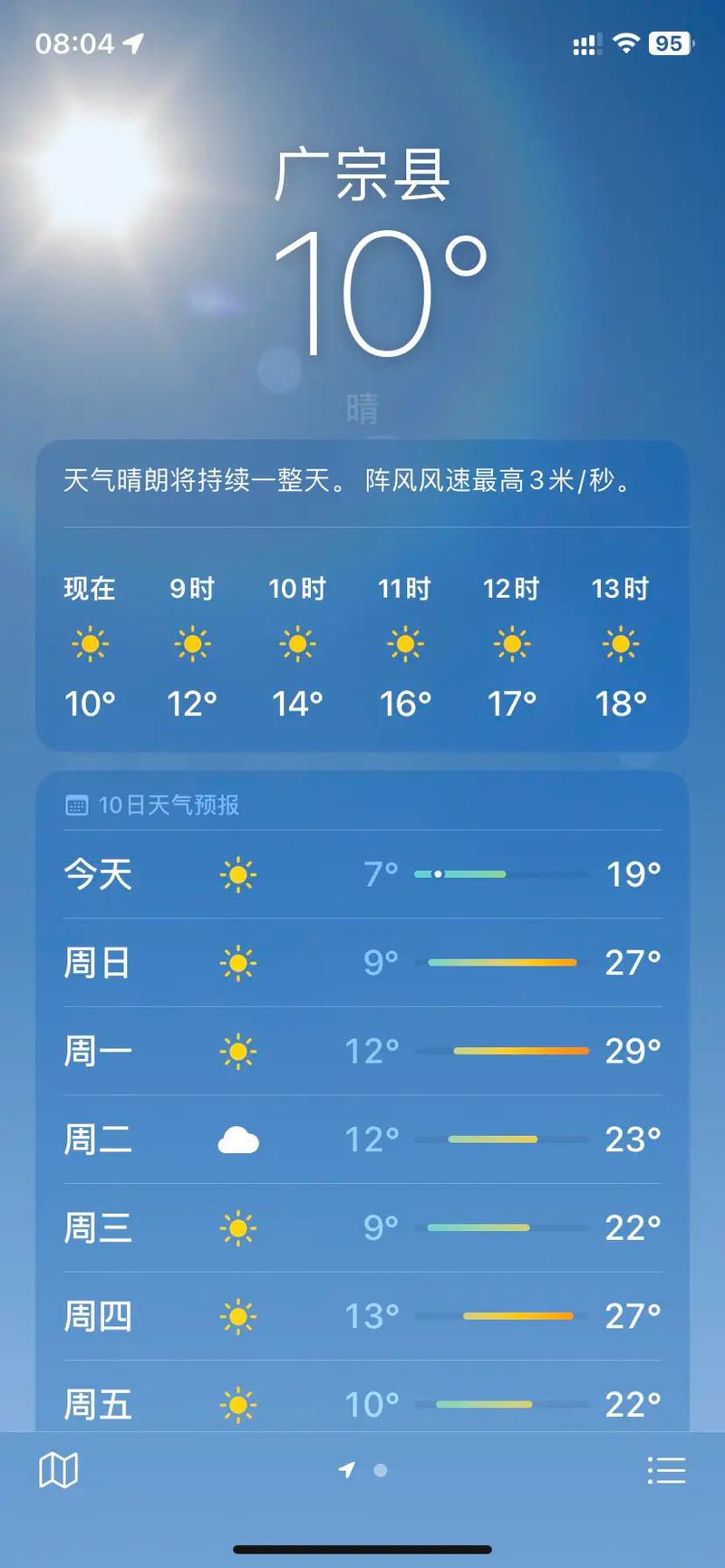Tap the cloudy icon in the 周二 row
Screen dimensions: 725x1568
tap(237, 1140)
